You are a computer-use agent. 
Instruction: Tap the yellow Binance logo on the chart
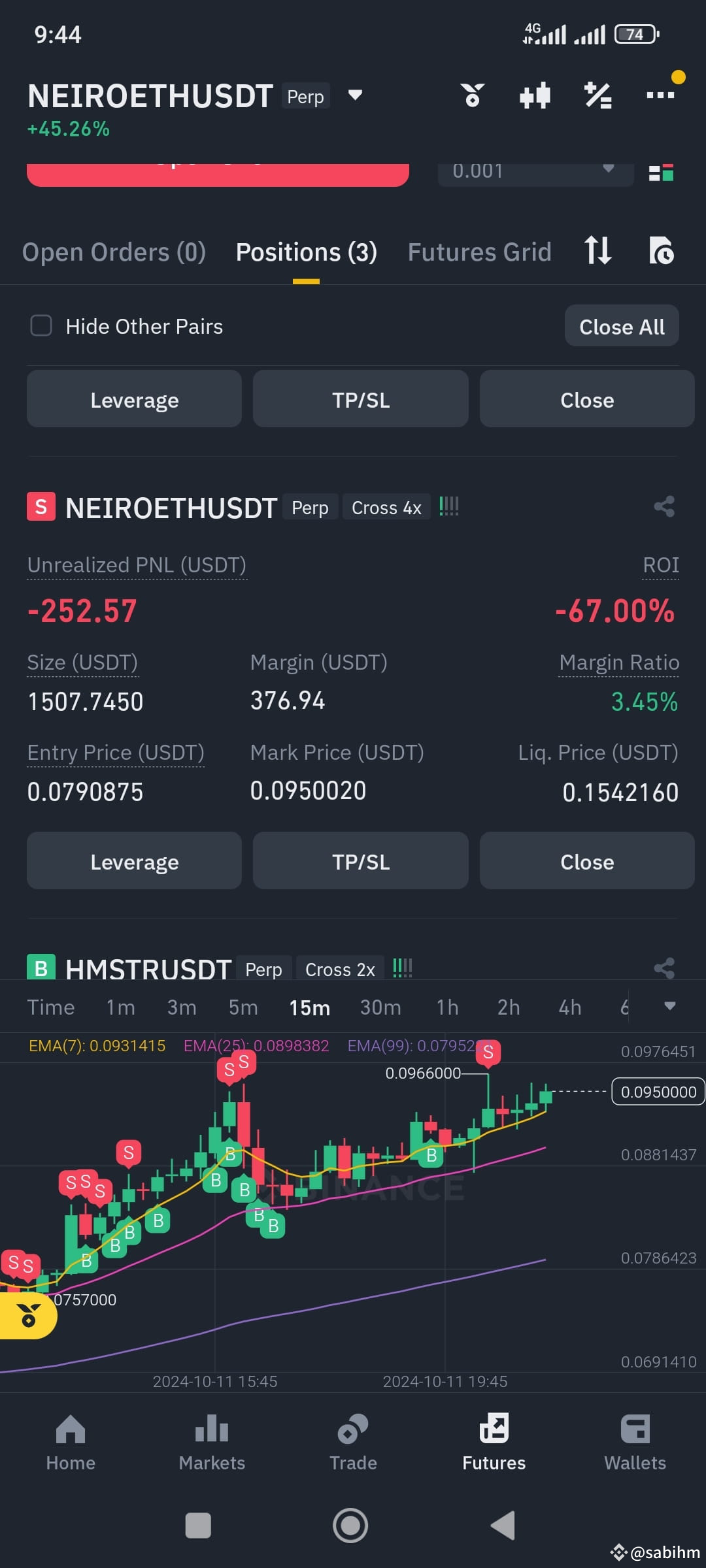27,1315
